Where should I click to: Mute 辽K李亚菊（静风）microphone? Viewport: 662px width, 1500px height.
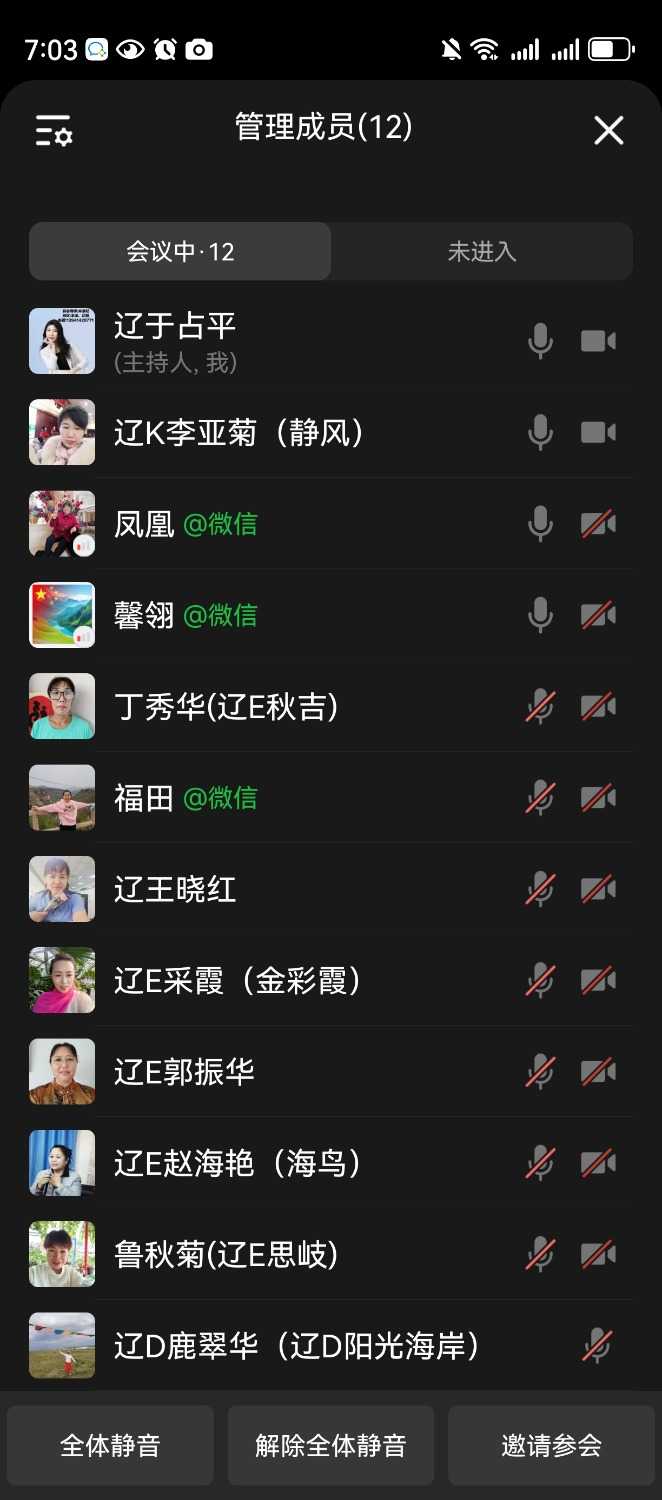click(x=540, y=432)
